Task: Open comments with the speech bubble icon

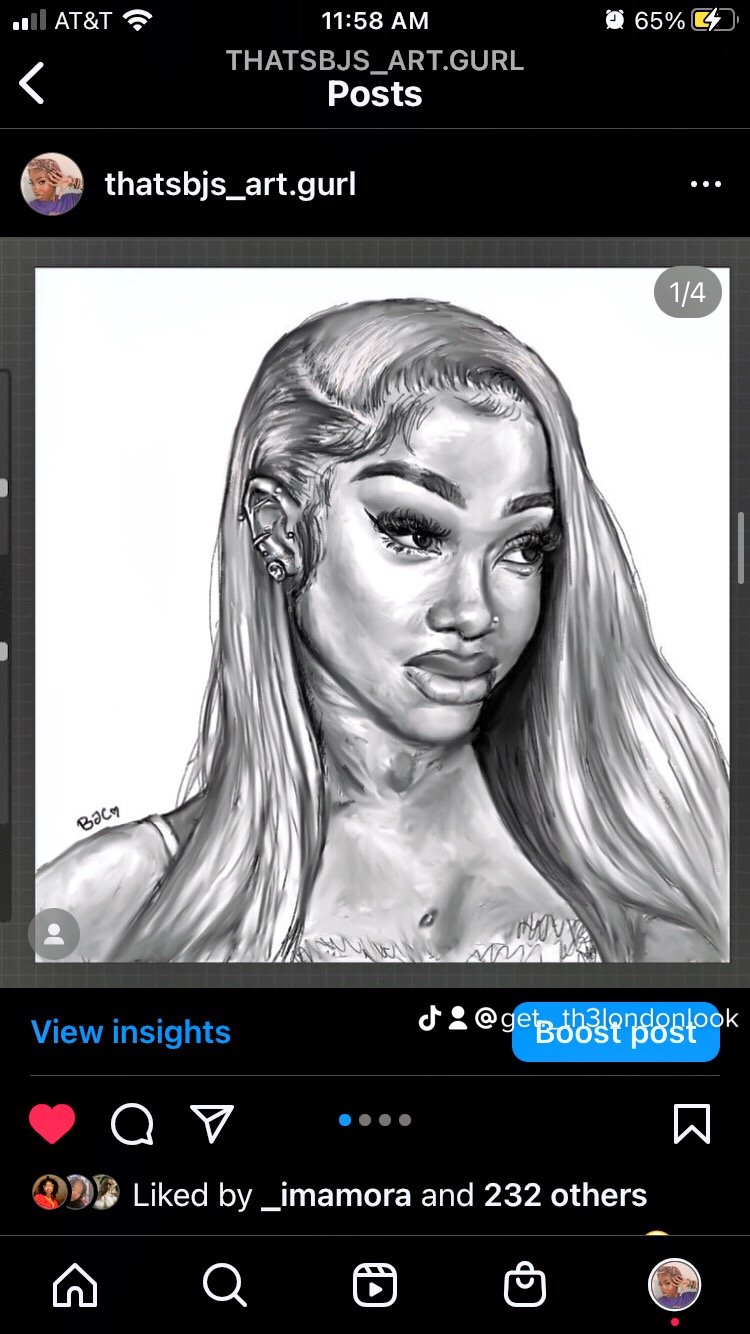Action: (132, 1124)
